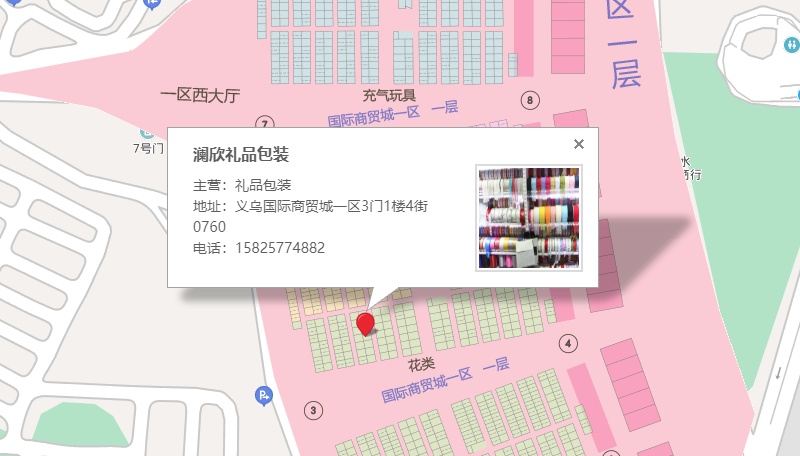This screenshot has width=800, height=456.
Task: Tap the red location pin marker
Action: 365,324
